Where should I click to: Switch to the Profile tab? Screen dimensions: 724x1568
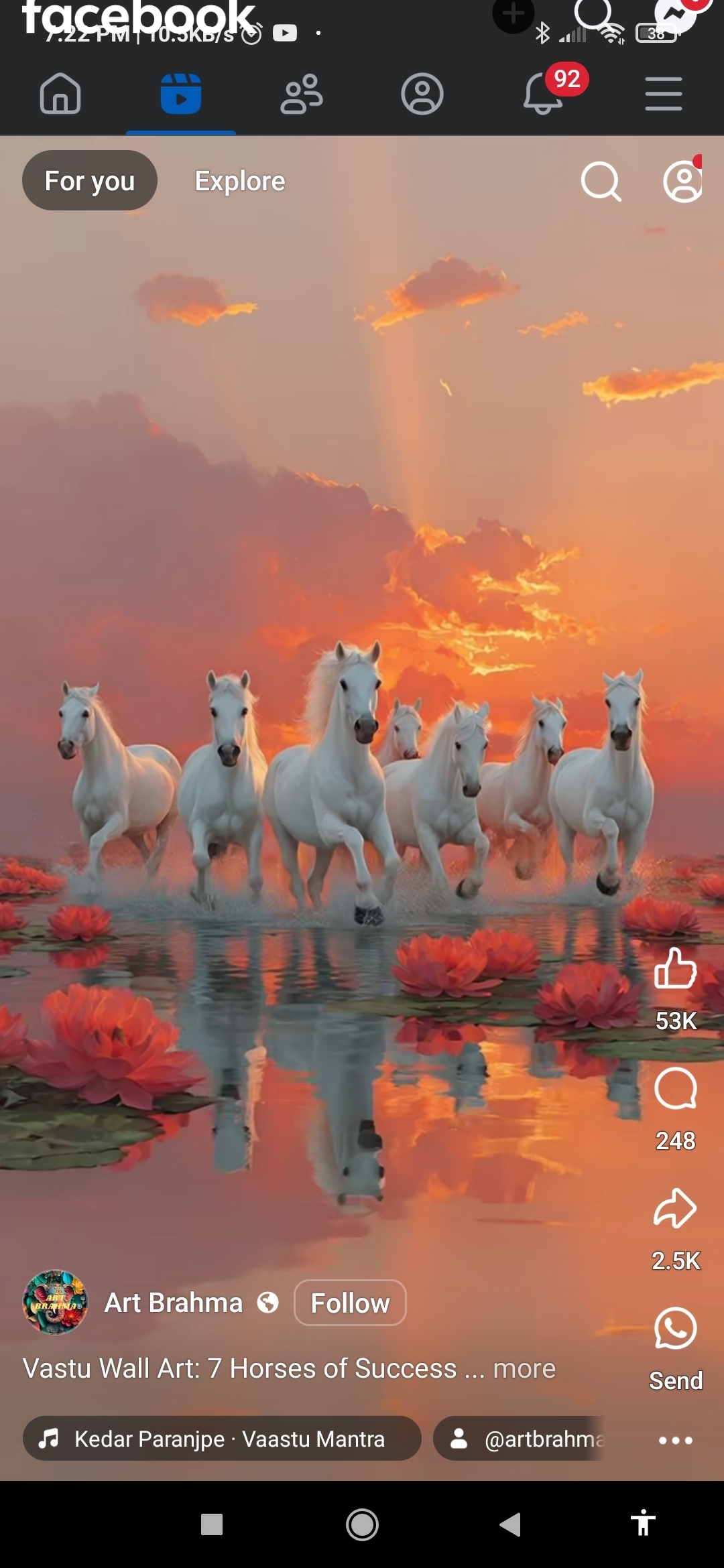422,93
